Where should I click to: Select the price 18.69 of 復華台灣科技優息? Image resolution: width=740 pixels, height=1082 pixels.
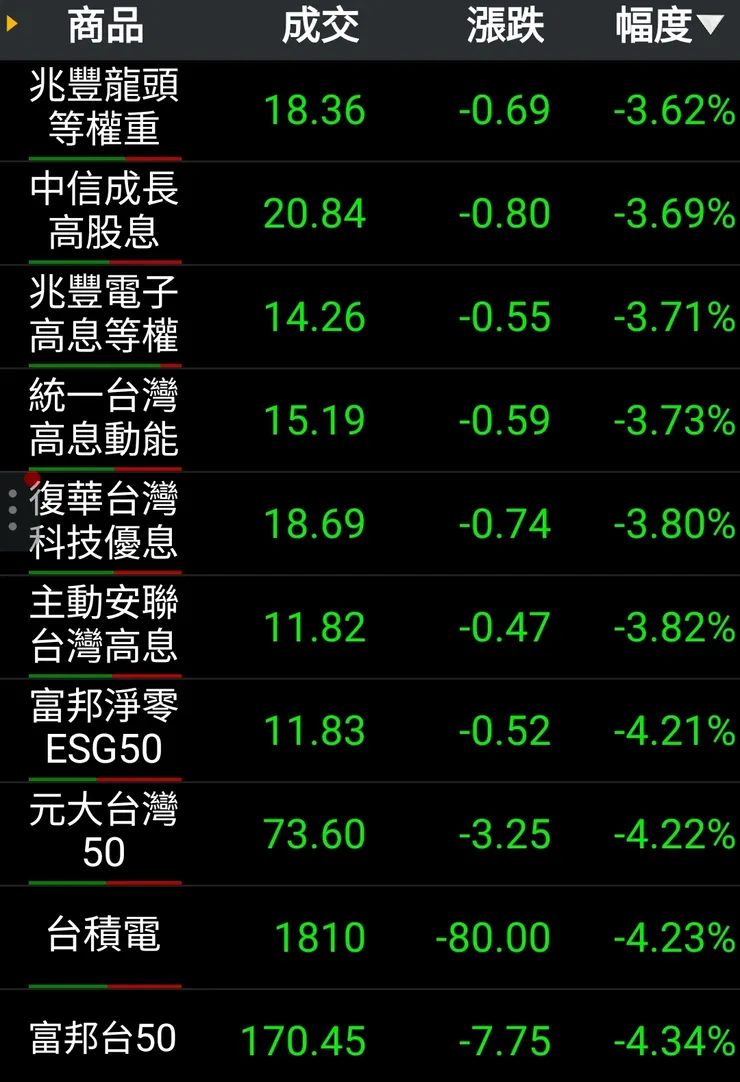[x=317, y=522]
